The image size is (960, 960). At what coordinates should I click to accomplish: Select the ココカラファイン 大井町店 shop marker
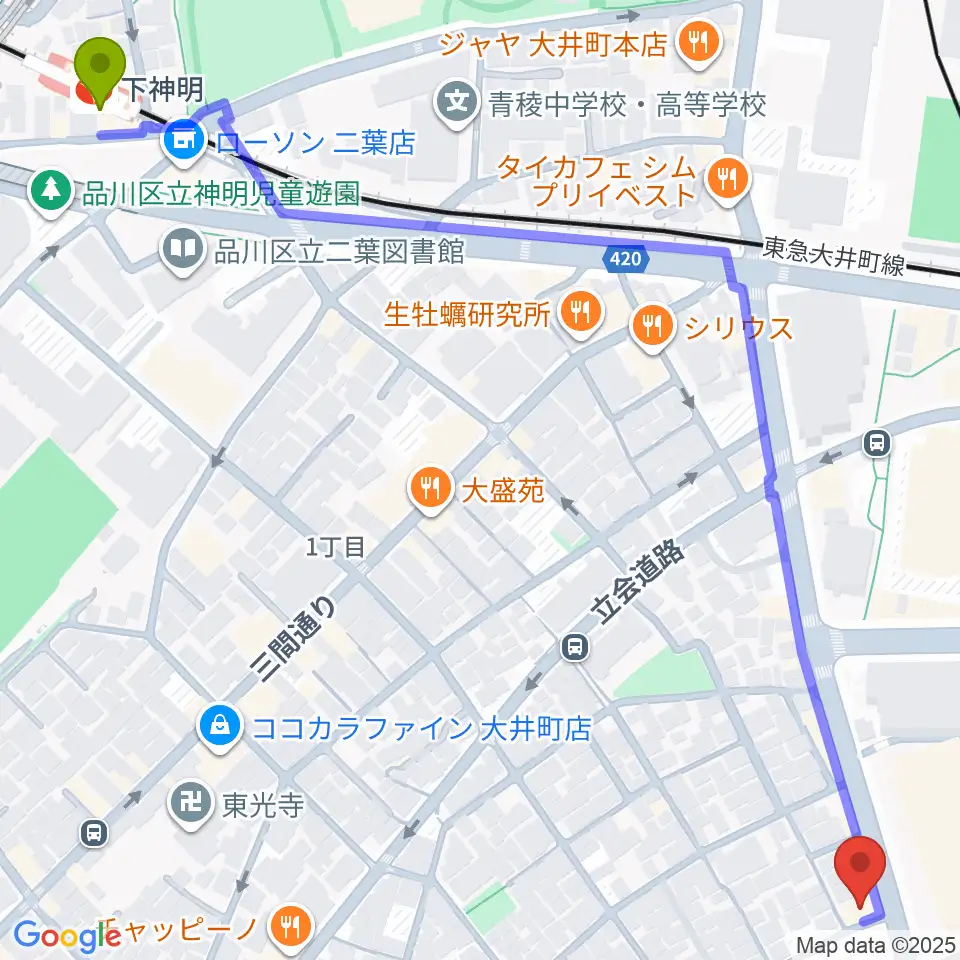click(x=220, y=727)
